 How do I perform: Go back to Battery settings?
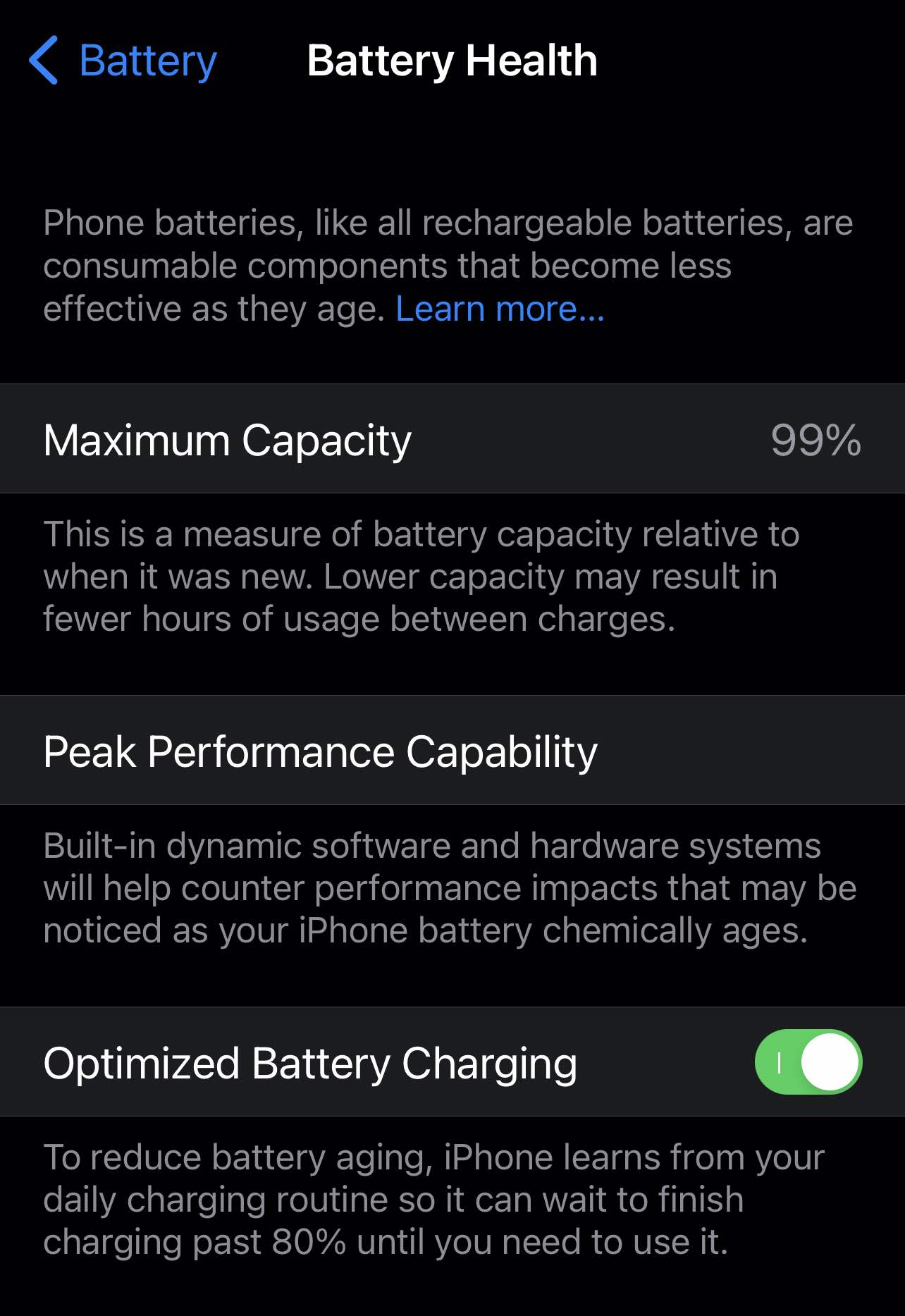[123, 61]
